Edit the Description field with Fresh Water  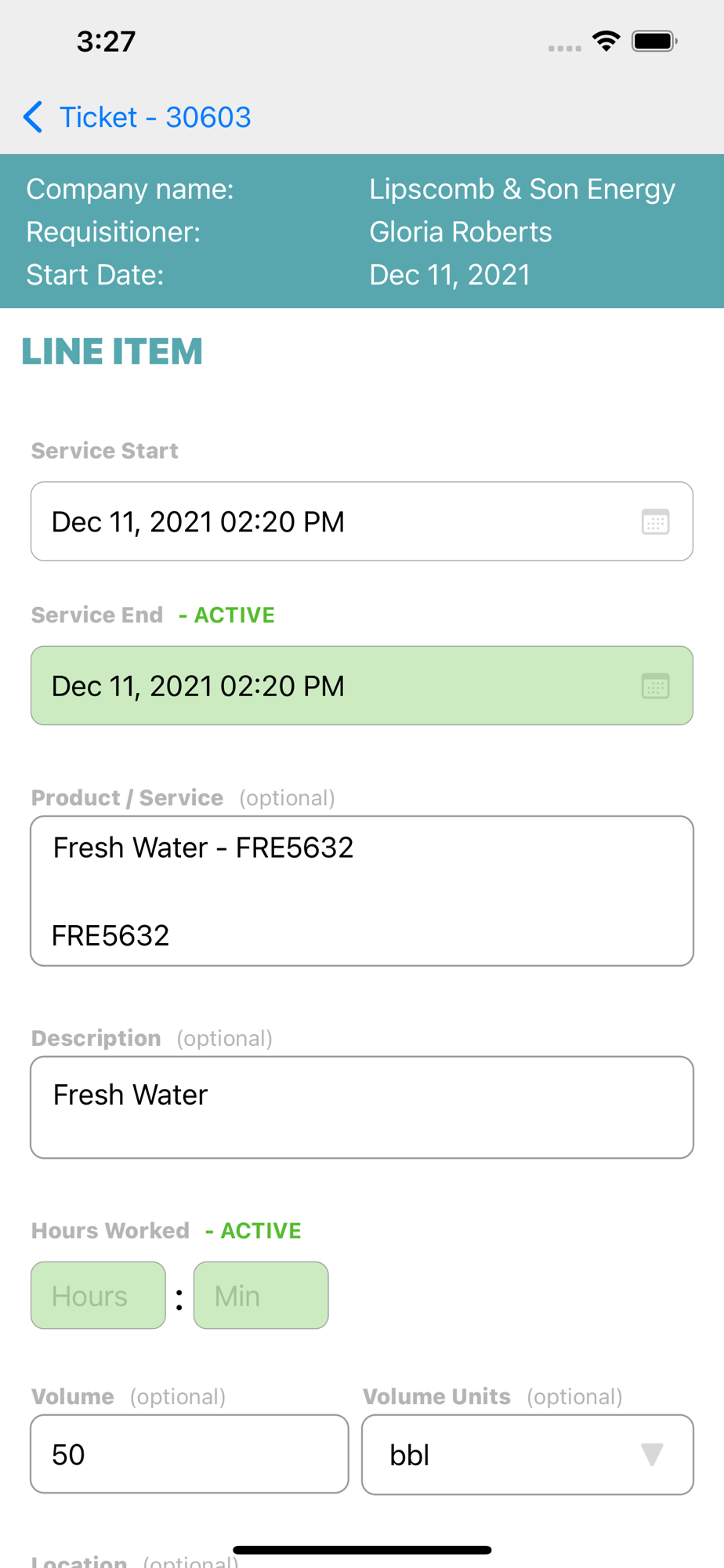point(362,1107)
